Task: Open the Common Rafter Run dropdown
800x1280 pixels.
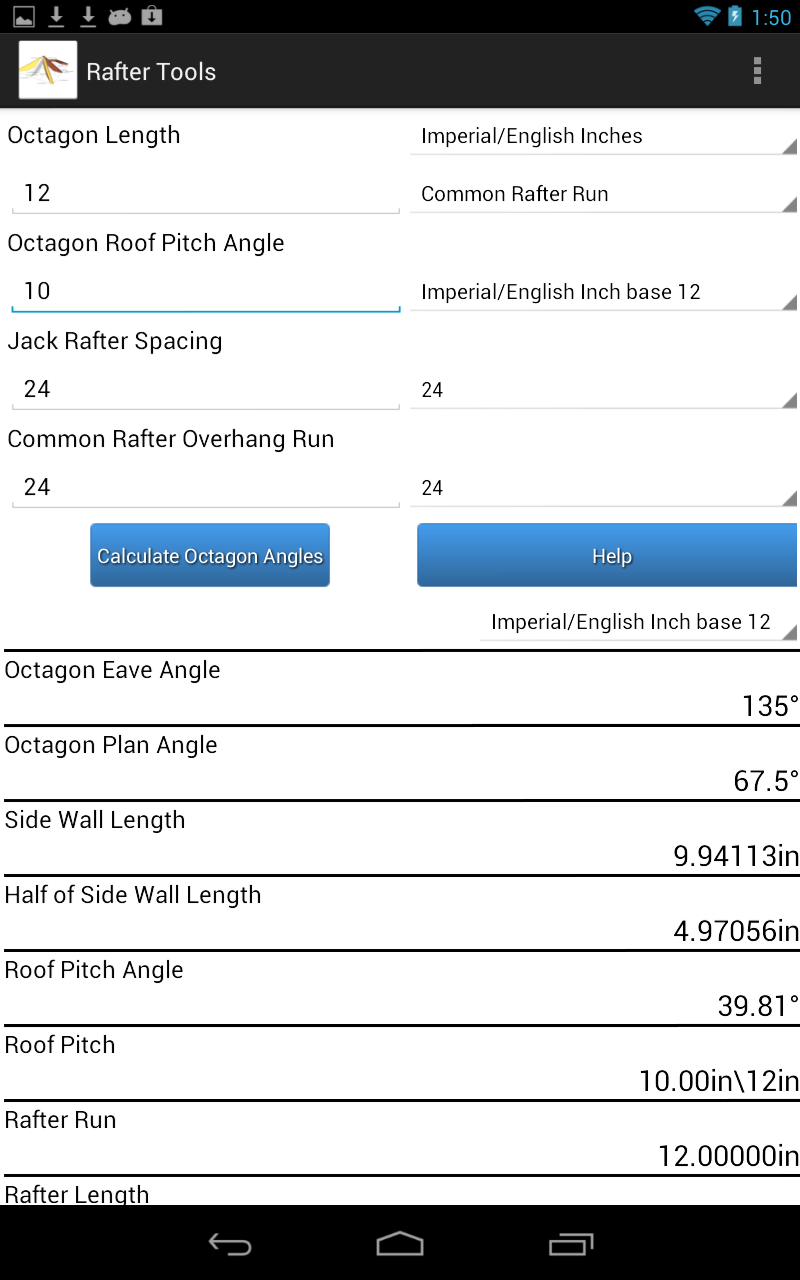Action: coord(604,194)
